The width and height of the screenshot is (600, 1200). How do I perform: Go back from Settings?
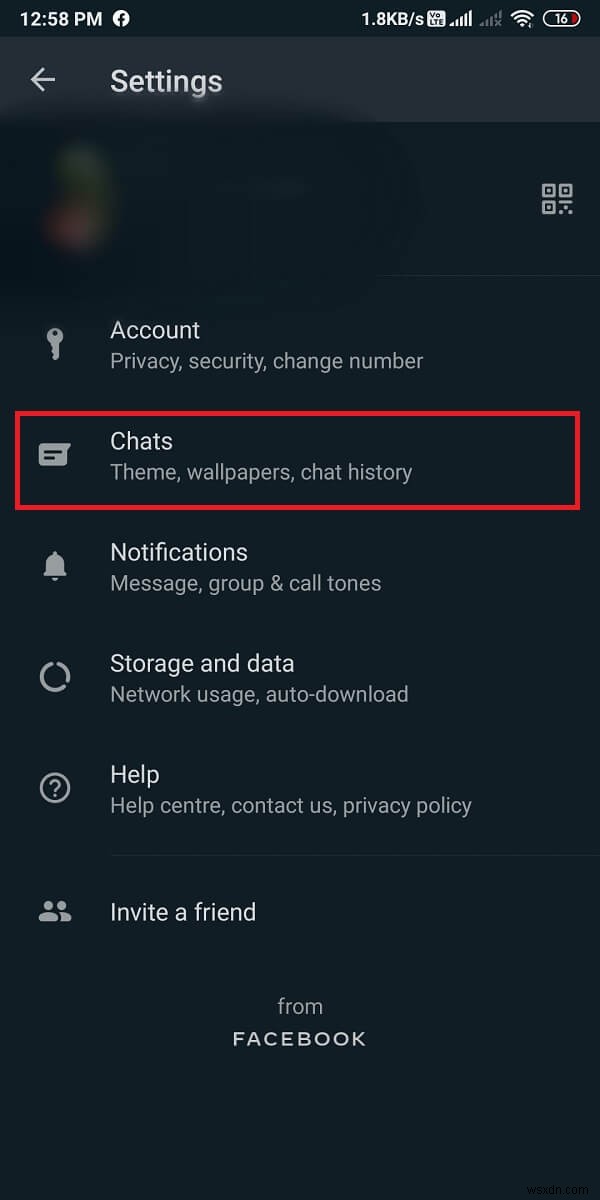click(x=43, y=81)
